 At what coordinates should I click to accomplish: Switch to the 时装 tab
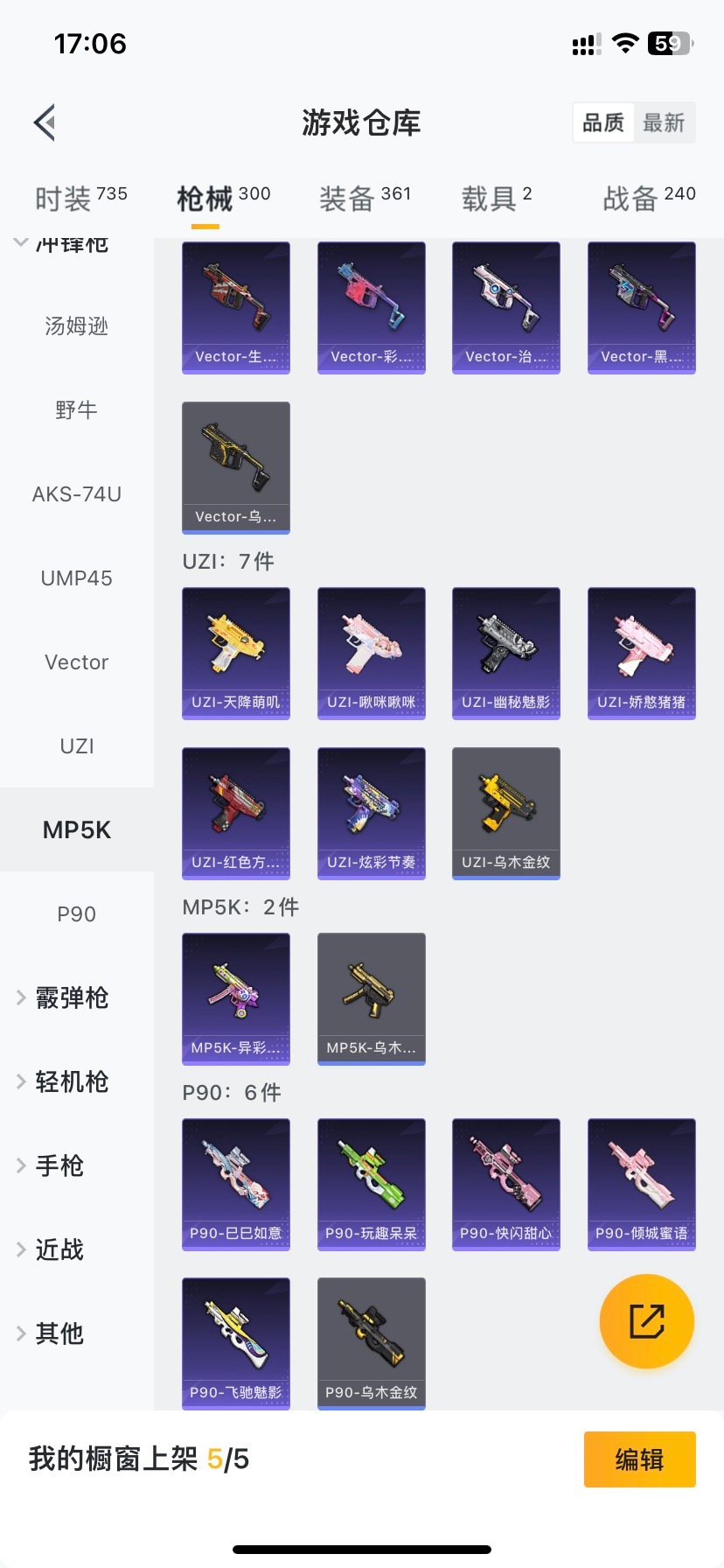pos(80,198)
